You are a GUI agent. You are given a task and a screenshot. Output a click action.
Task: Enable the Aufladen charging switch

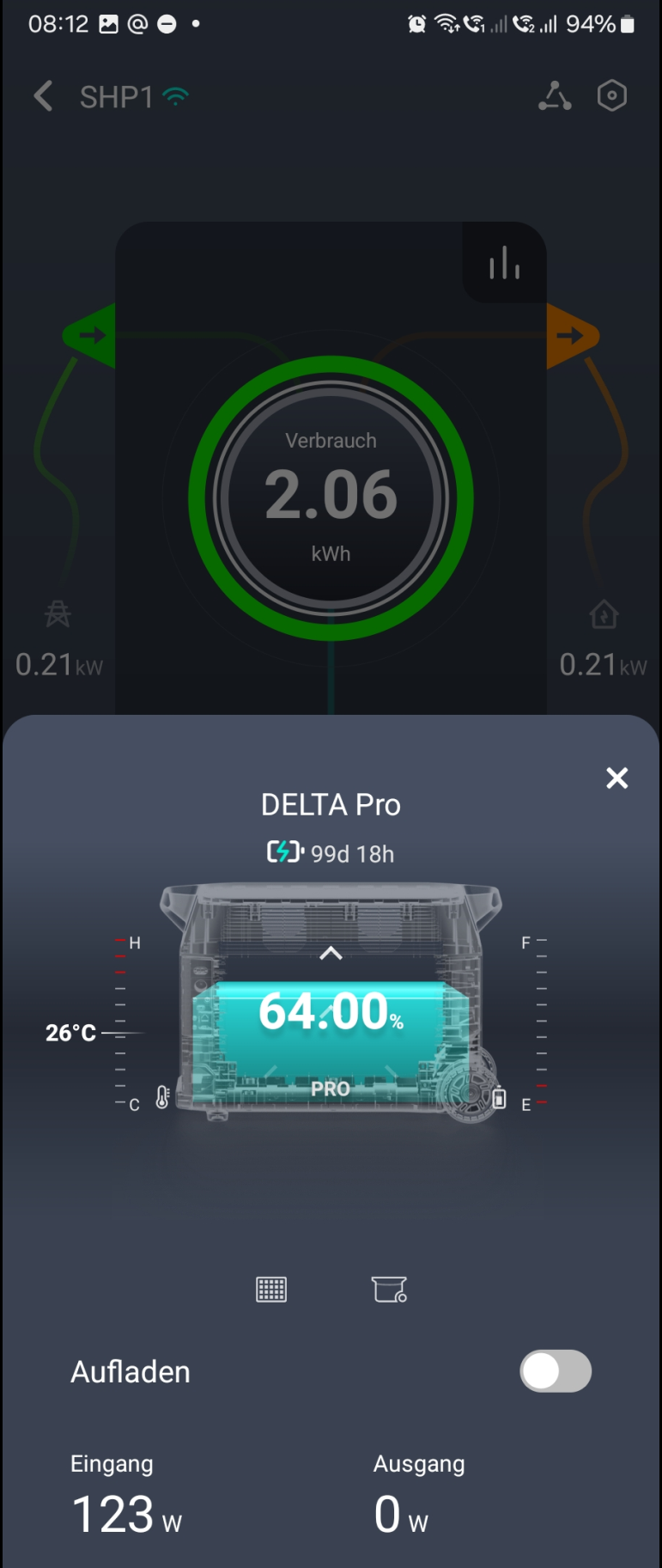pos(556,1371)
